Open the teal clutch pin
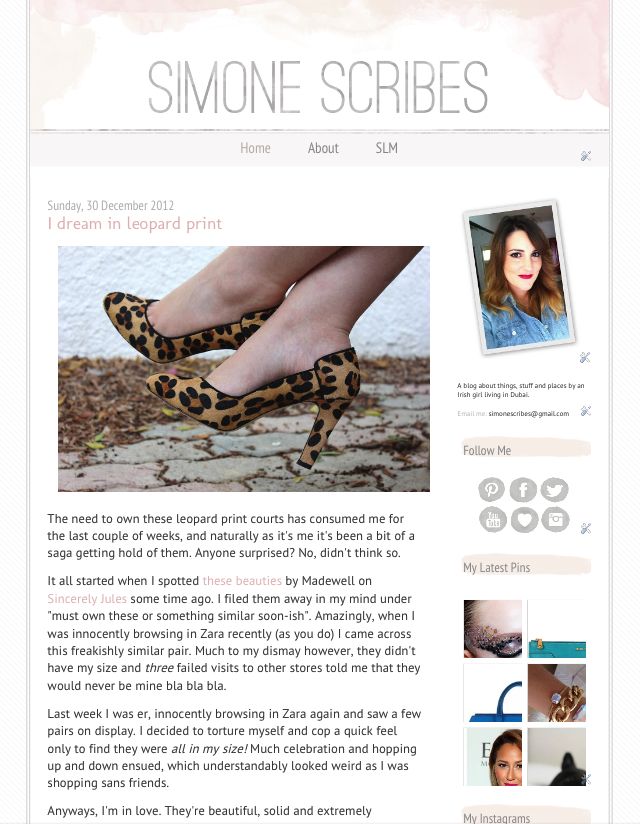Screen dimensions: 640x824 [x=556, y=628]
